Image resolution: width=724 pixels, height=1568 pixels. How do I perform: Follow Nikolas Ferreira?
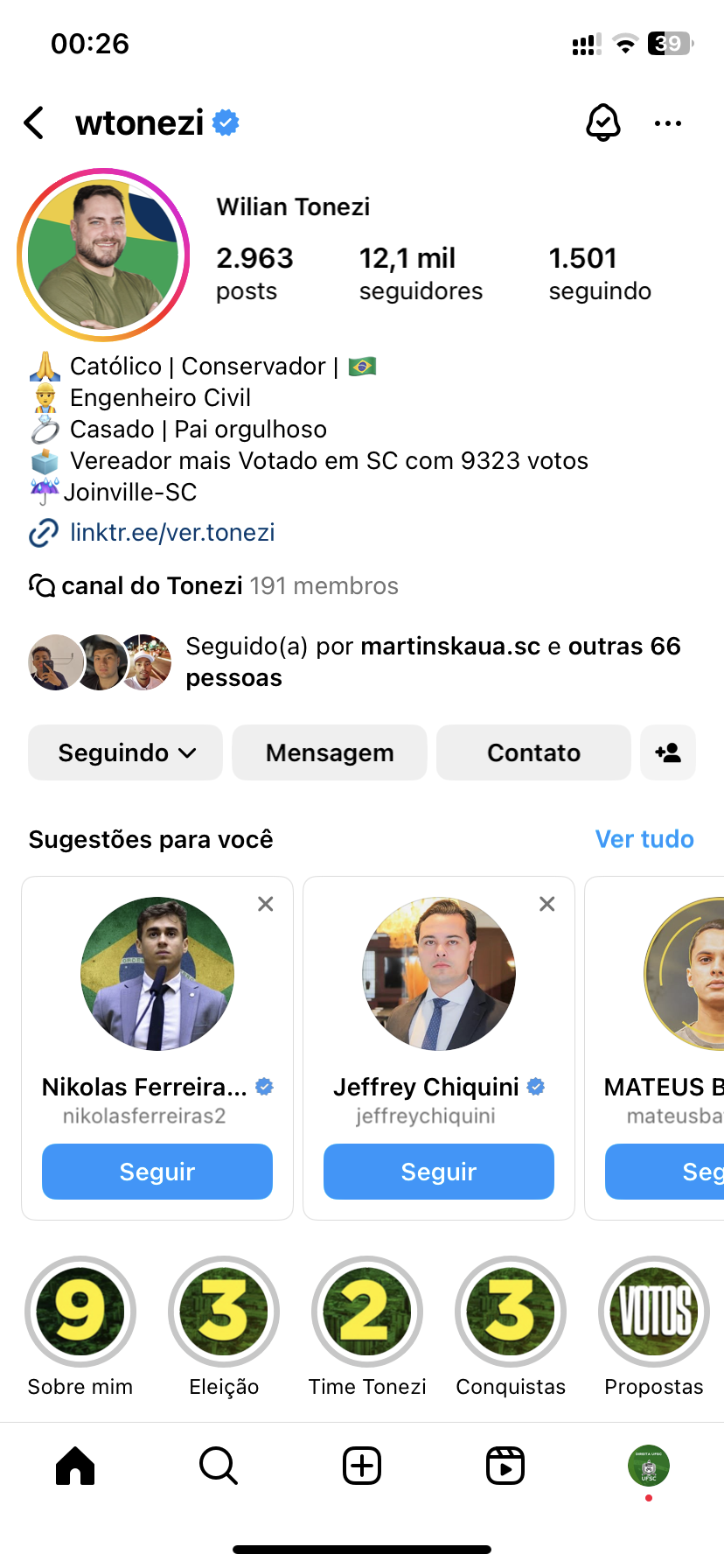pyautogui.click(x=157, y=1172)
